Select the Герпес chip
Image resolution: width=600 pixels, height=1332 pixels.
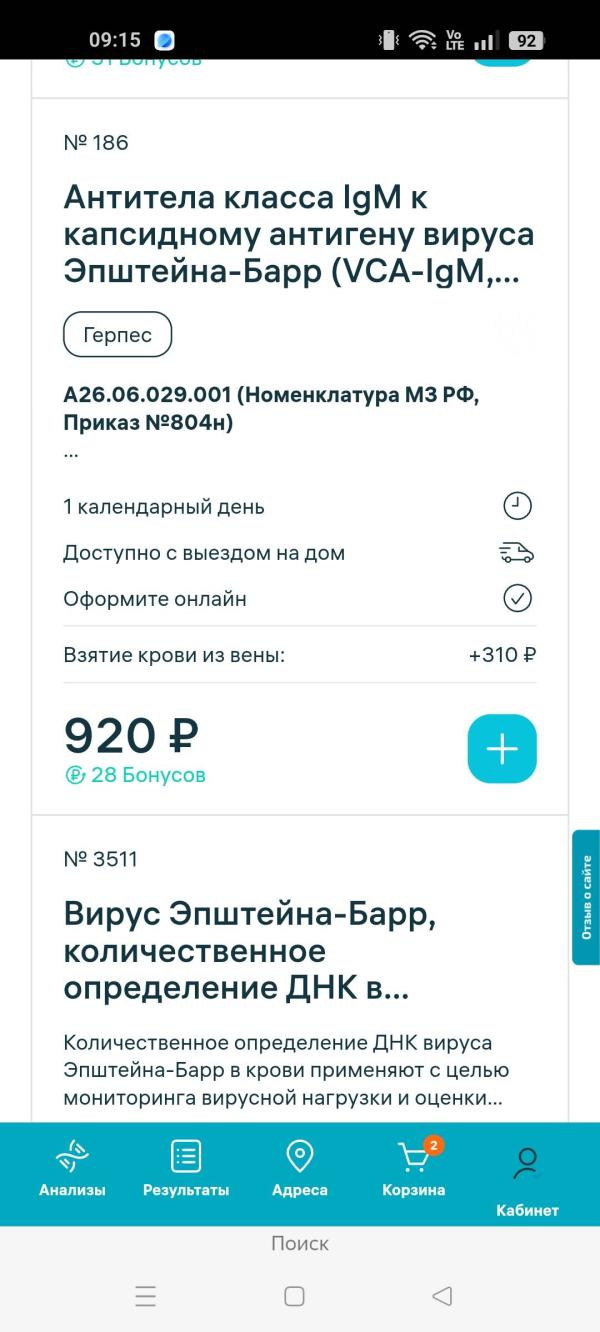point(118,335)
